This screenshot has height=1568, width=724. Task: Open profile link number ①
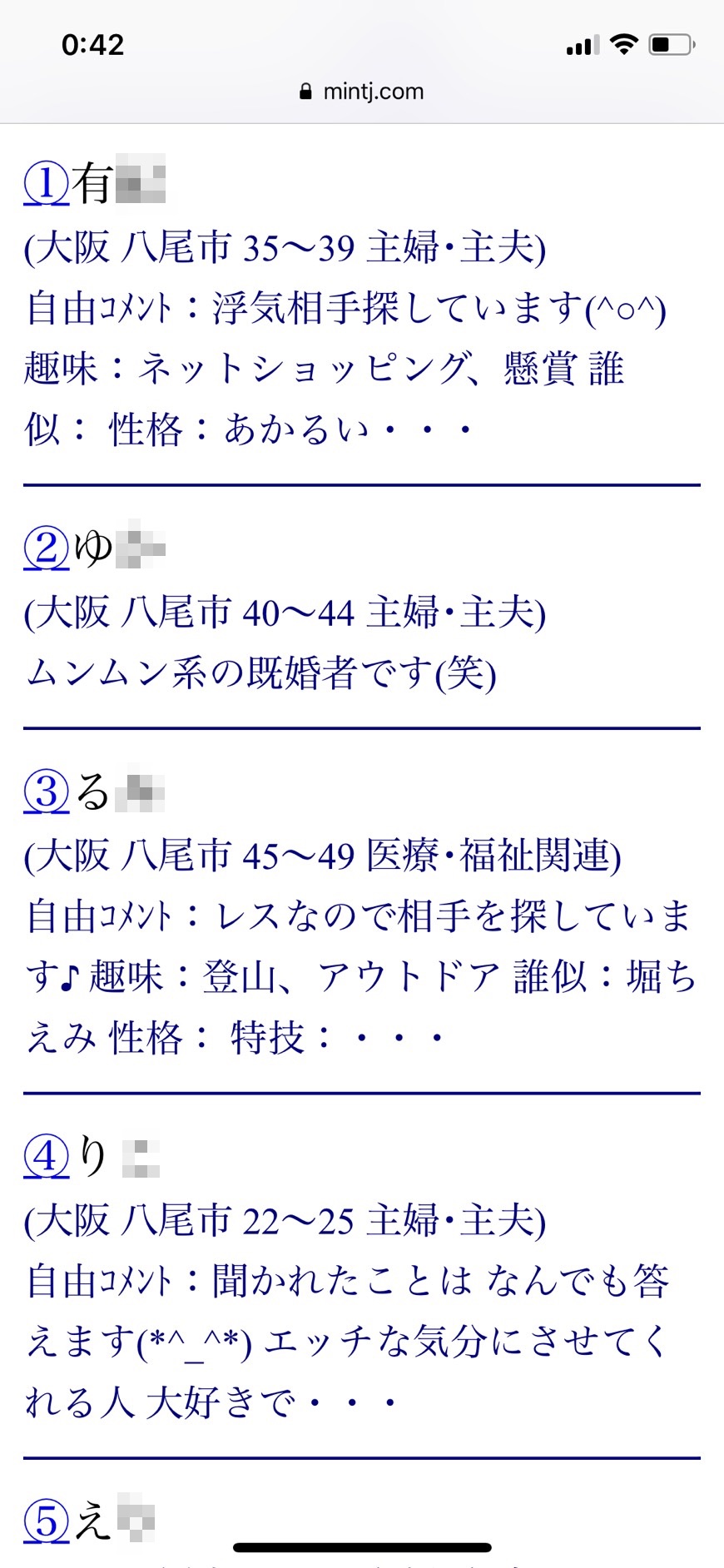tap(47, 184)
